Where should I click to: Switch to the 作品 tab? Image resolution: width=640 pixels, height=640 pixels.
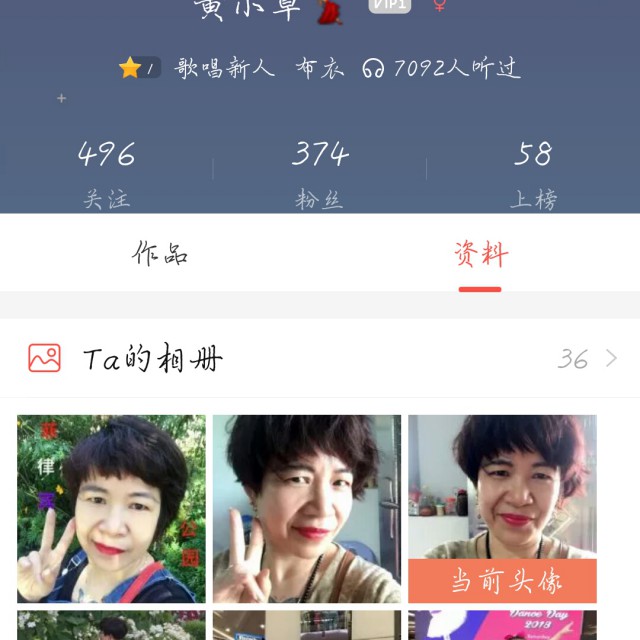pos(160,254)
